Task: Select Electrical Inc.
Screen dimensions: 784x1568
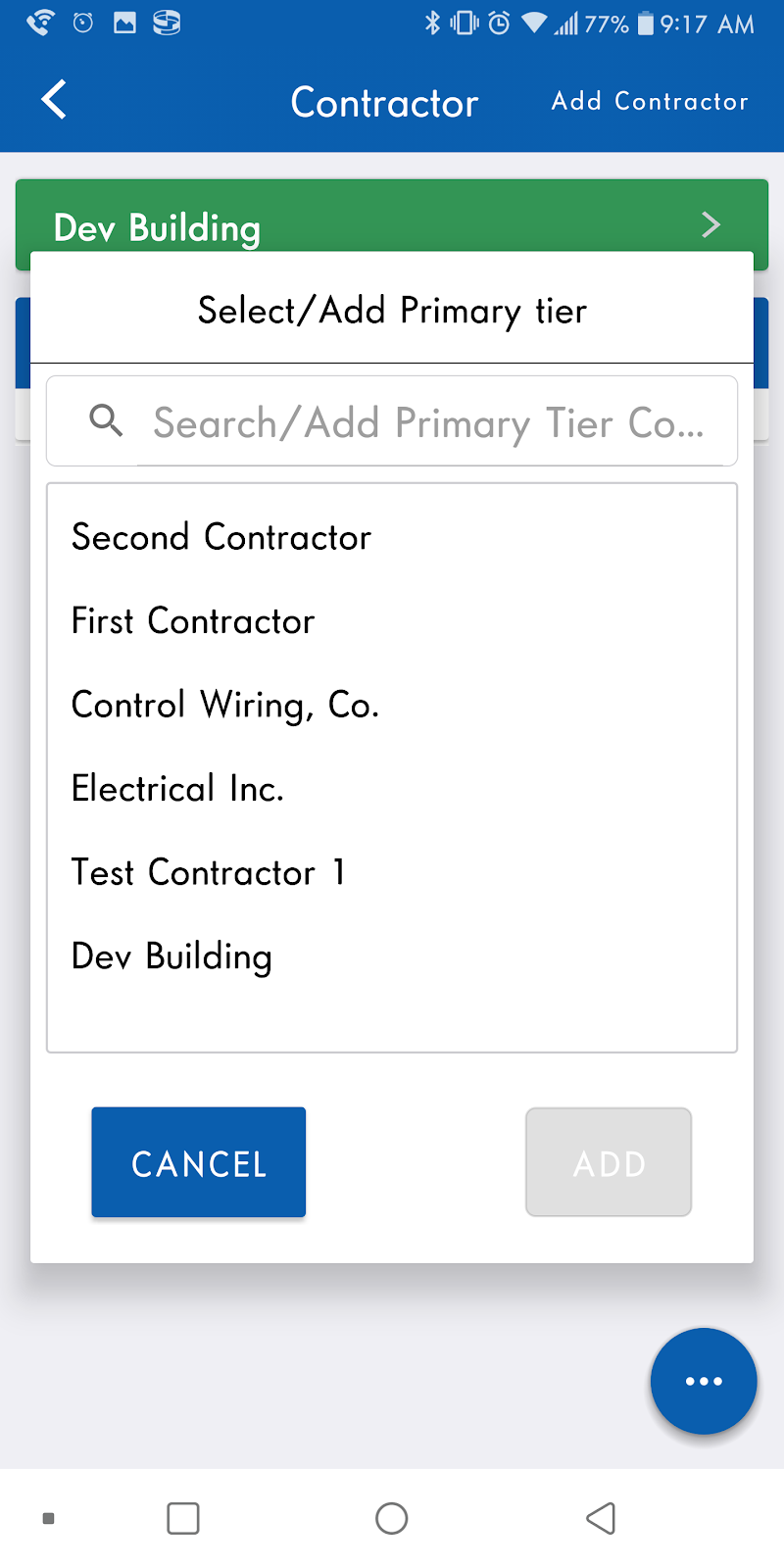Action: pyautogui.click(x=177, y=789)
